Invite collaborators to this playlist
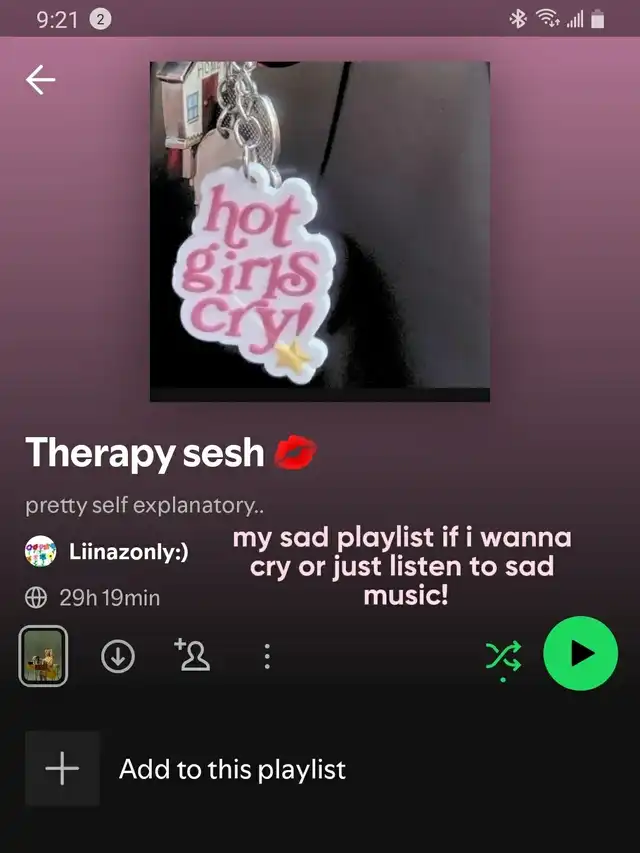Viewport: 640px width, 853px height. point(191,655)
